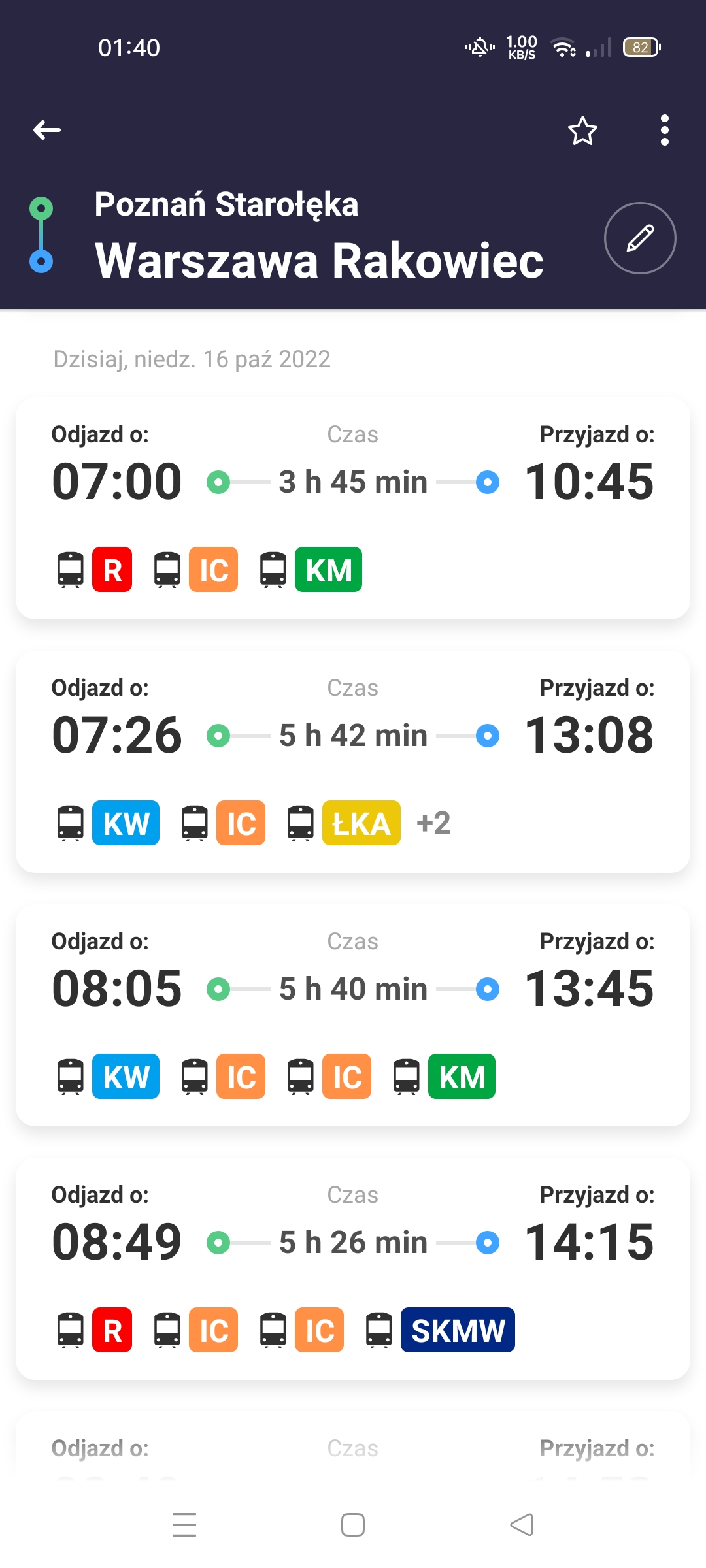
Task: Add this route to favorites with star
Action: pyautogui.click(x=582, y=131)
